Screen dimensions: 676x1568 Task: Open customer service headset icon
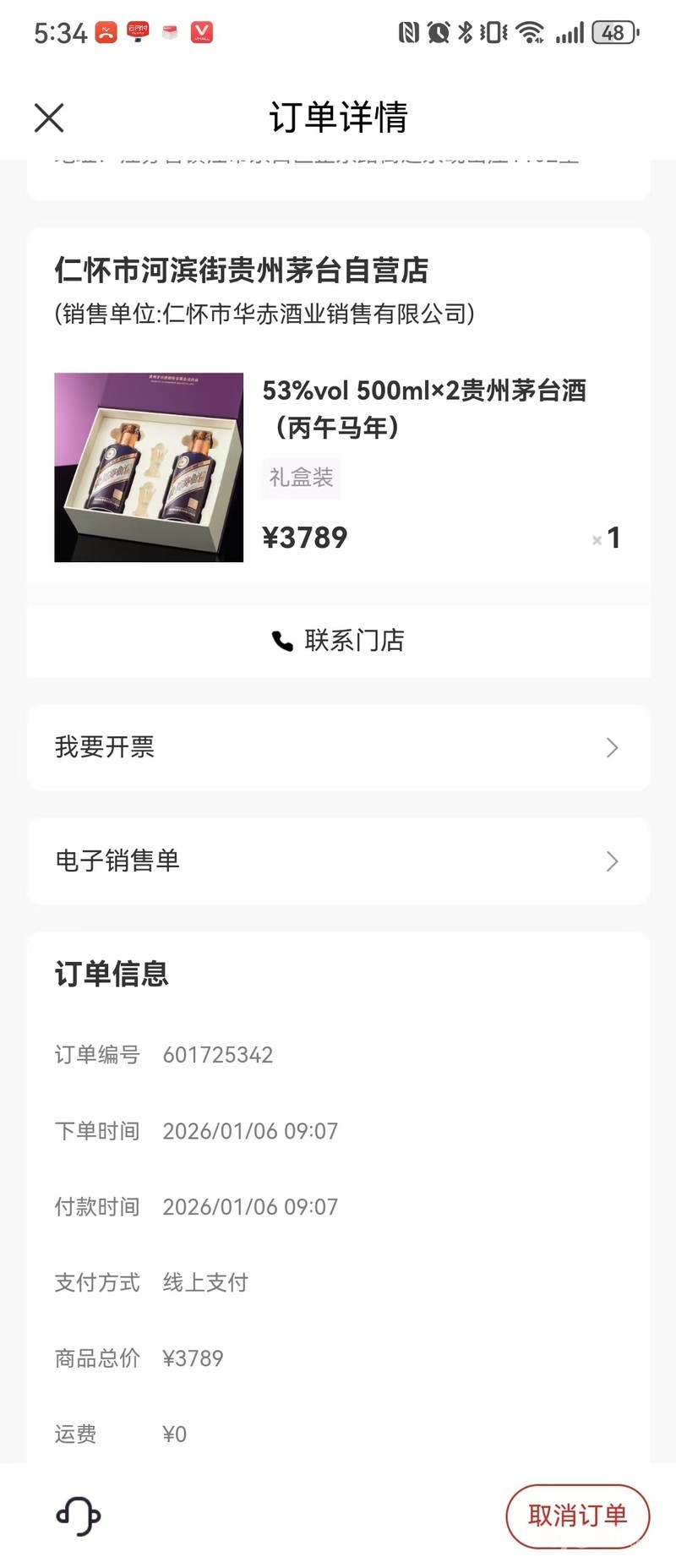[79, 1516]
